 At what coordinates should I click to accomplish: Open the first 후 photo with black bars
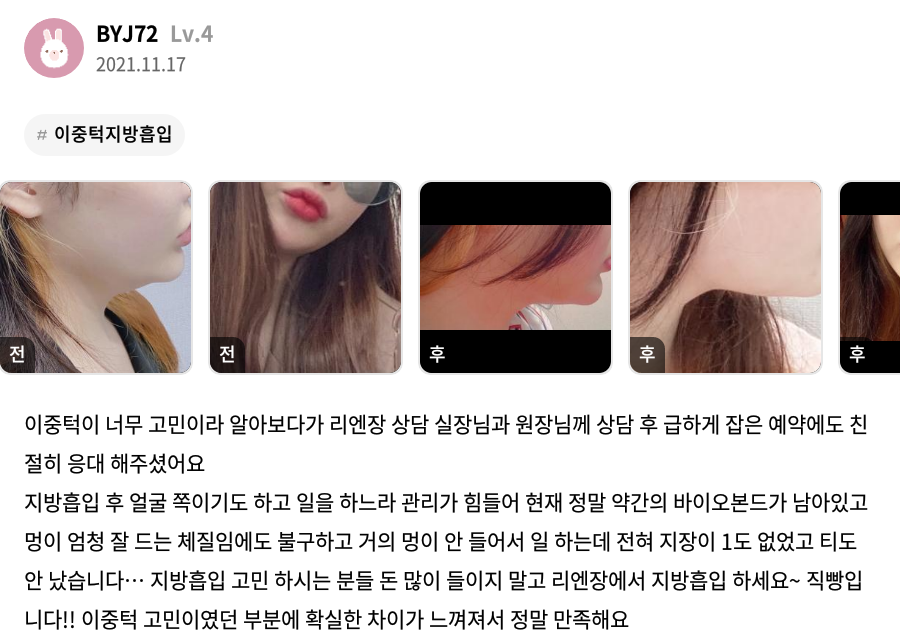click(515, 277)
